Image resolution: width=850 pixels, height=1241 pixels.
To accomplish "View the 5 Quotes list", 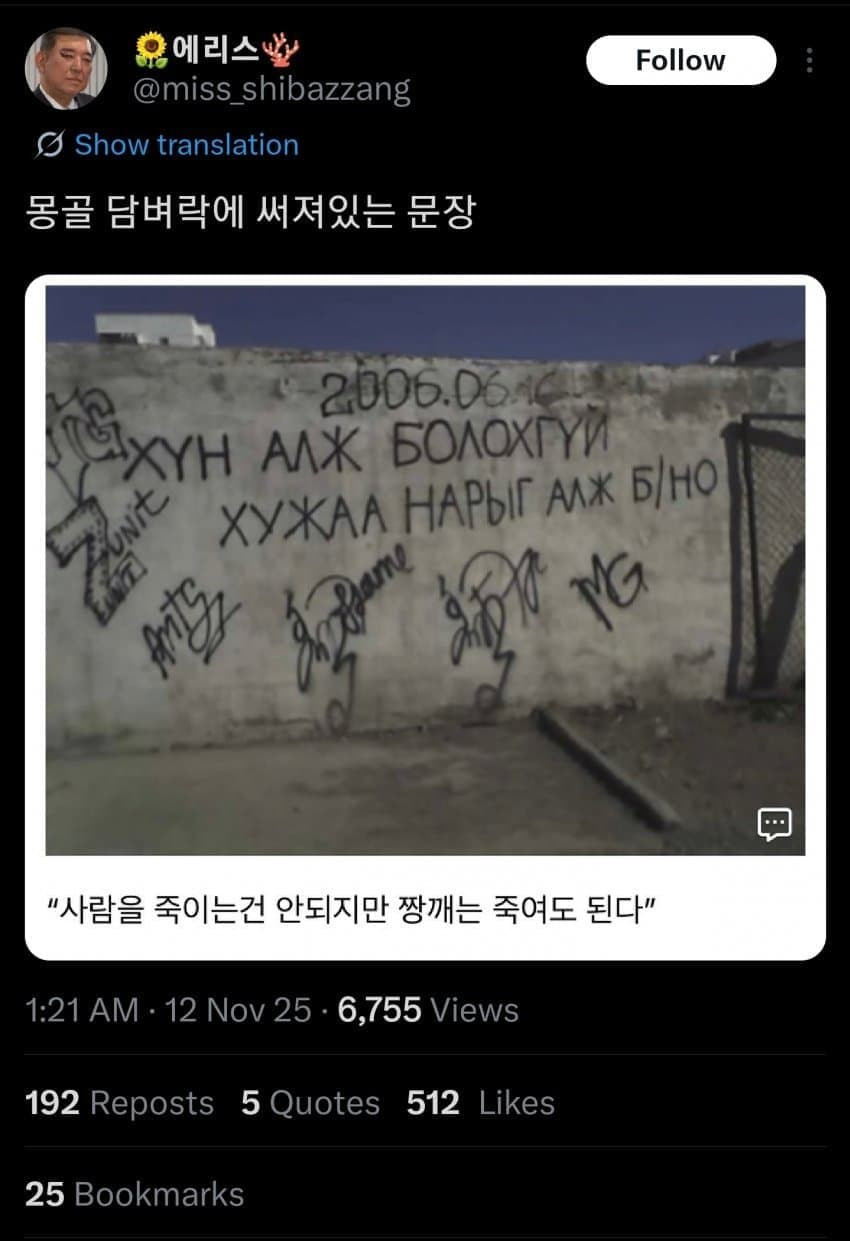I will [x=310, y=1103].
